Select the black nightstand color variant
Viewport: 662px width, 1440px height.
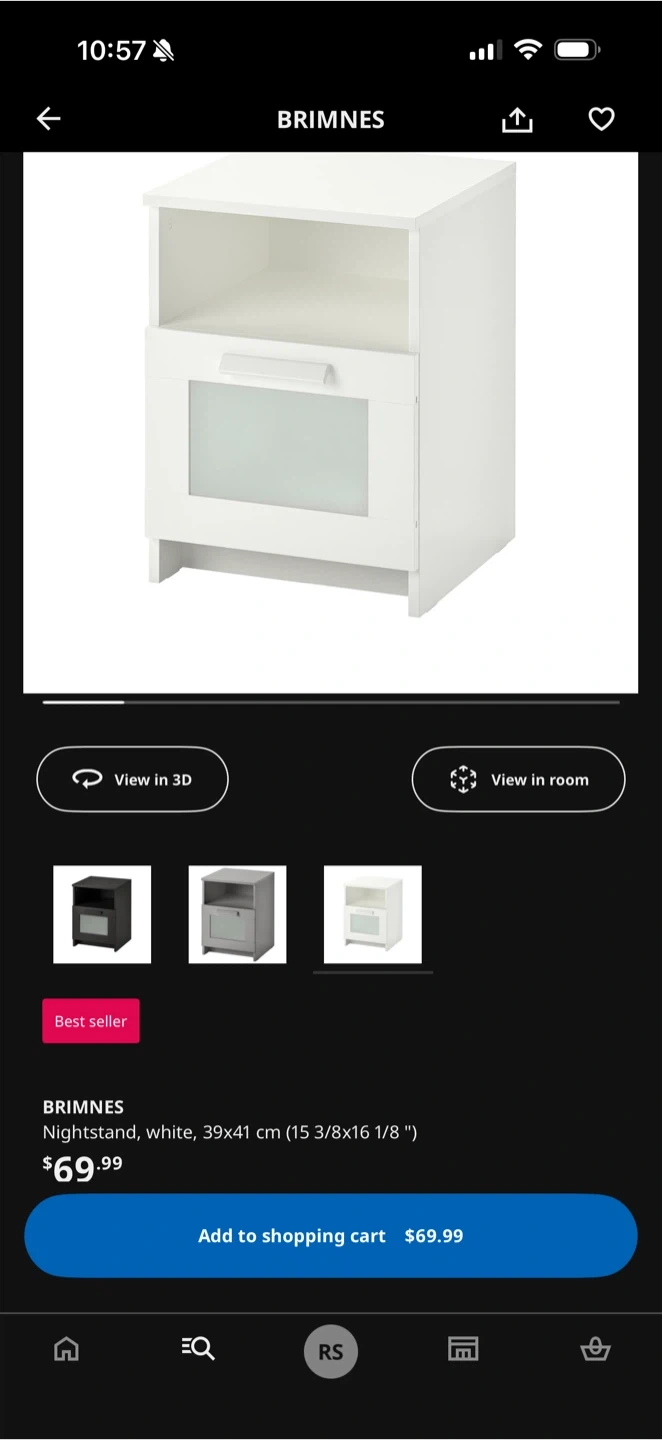coord(102,915)
